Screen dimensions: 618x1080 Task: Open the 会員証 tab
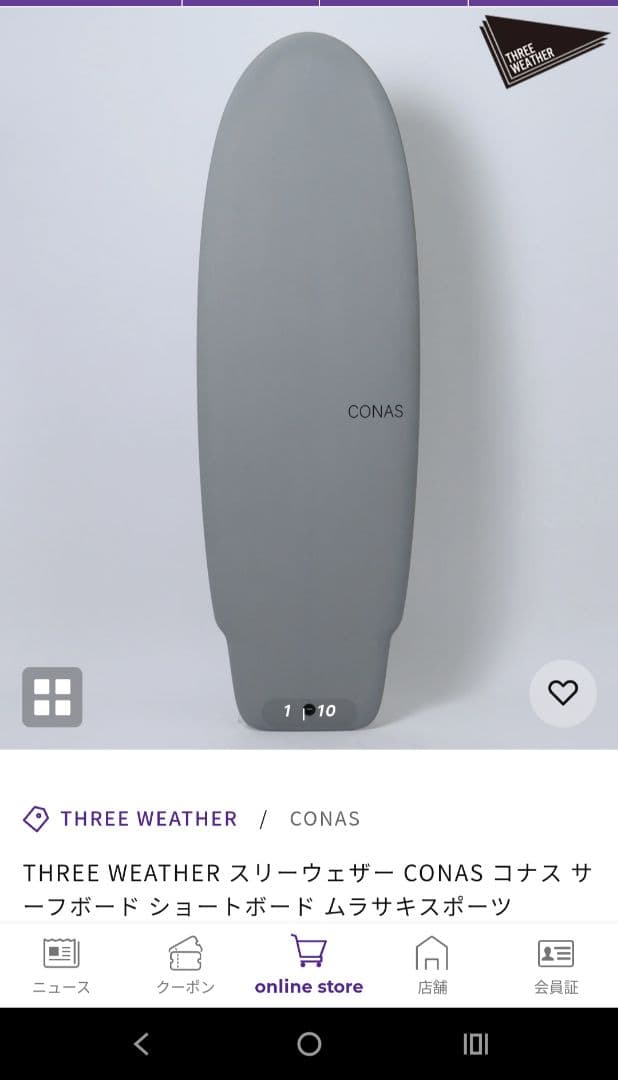point(556,966)
